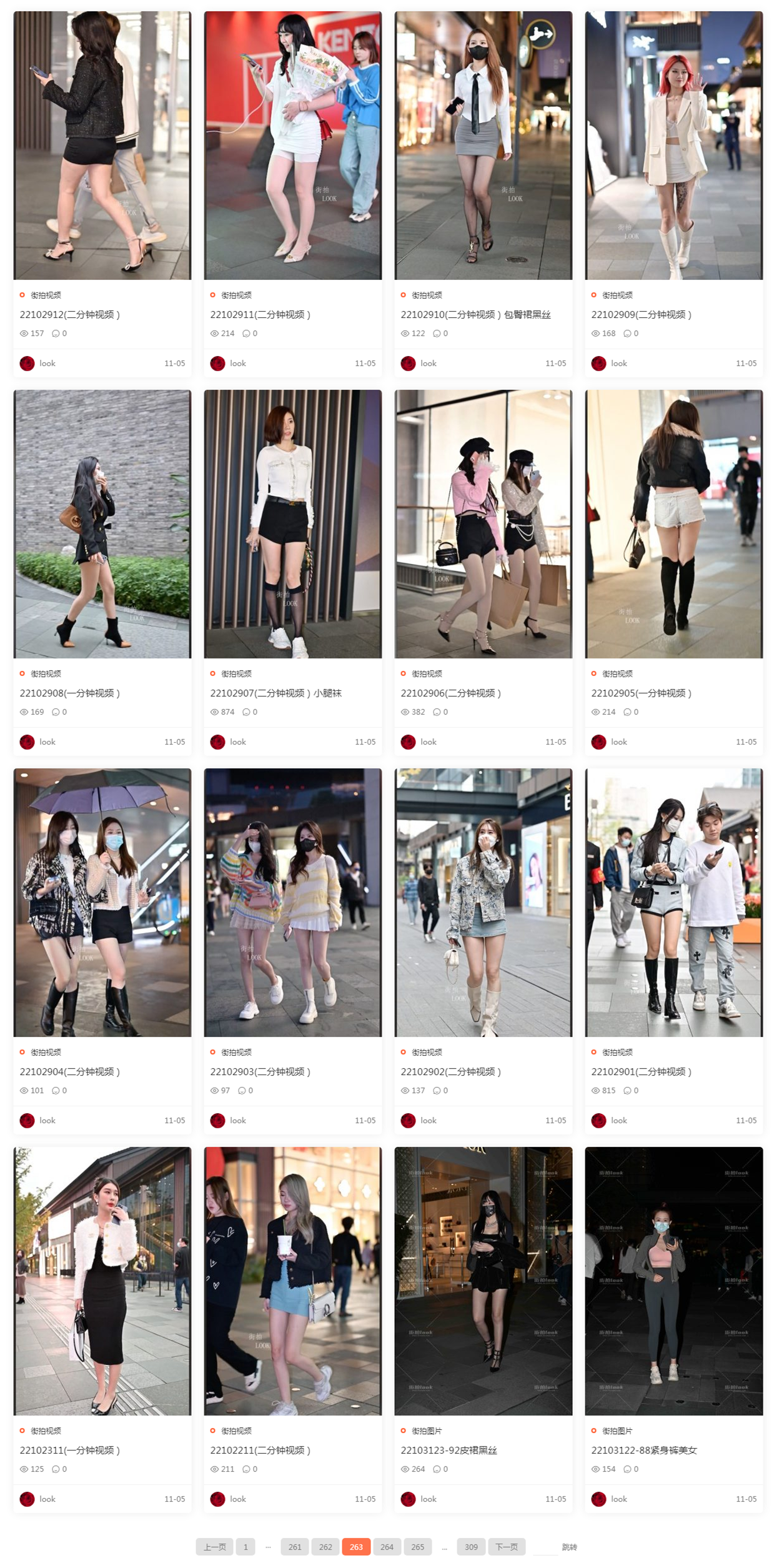This screenshot has height=1568, width=784.
Task: Go to next page with 下一页
Action: 506,1547
